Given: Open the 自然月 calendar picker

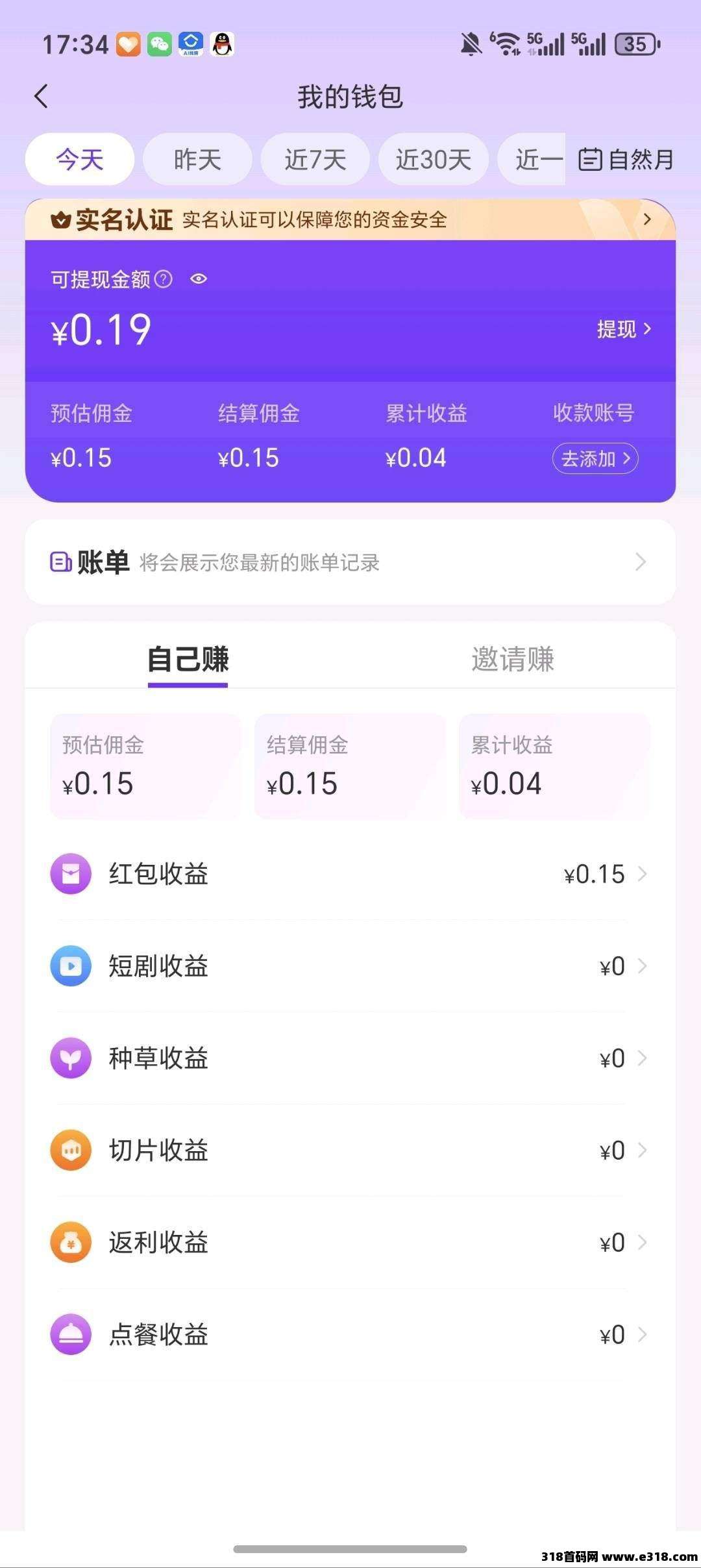Looking at the screenshot, I should tap(626, 160).
